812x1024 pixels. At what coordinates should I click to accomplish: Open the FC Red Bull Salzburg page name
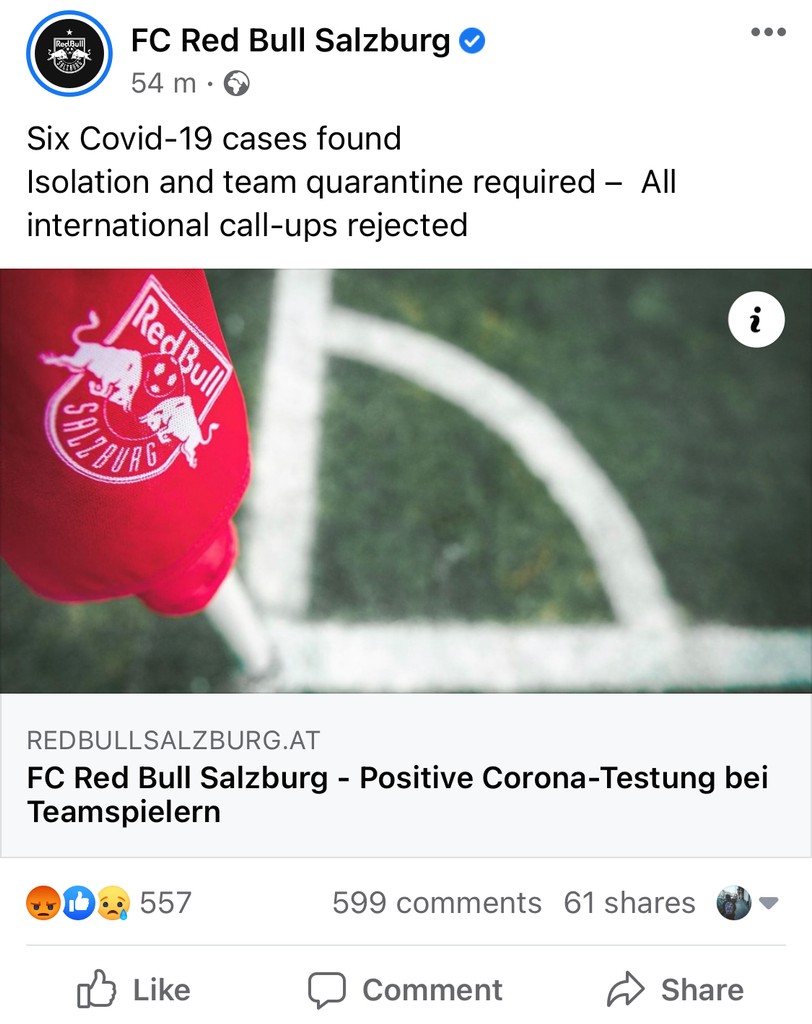(x=291, y=41)
